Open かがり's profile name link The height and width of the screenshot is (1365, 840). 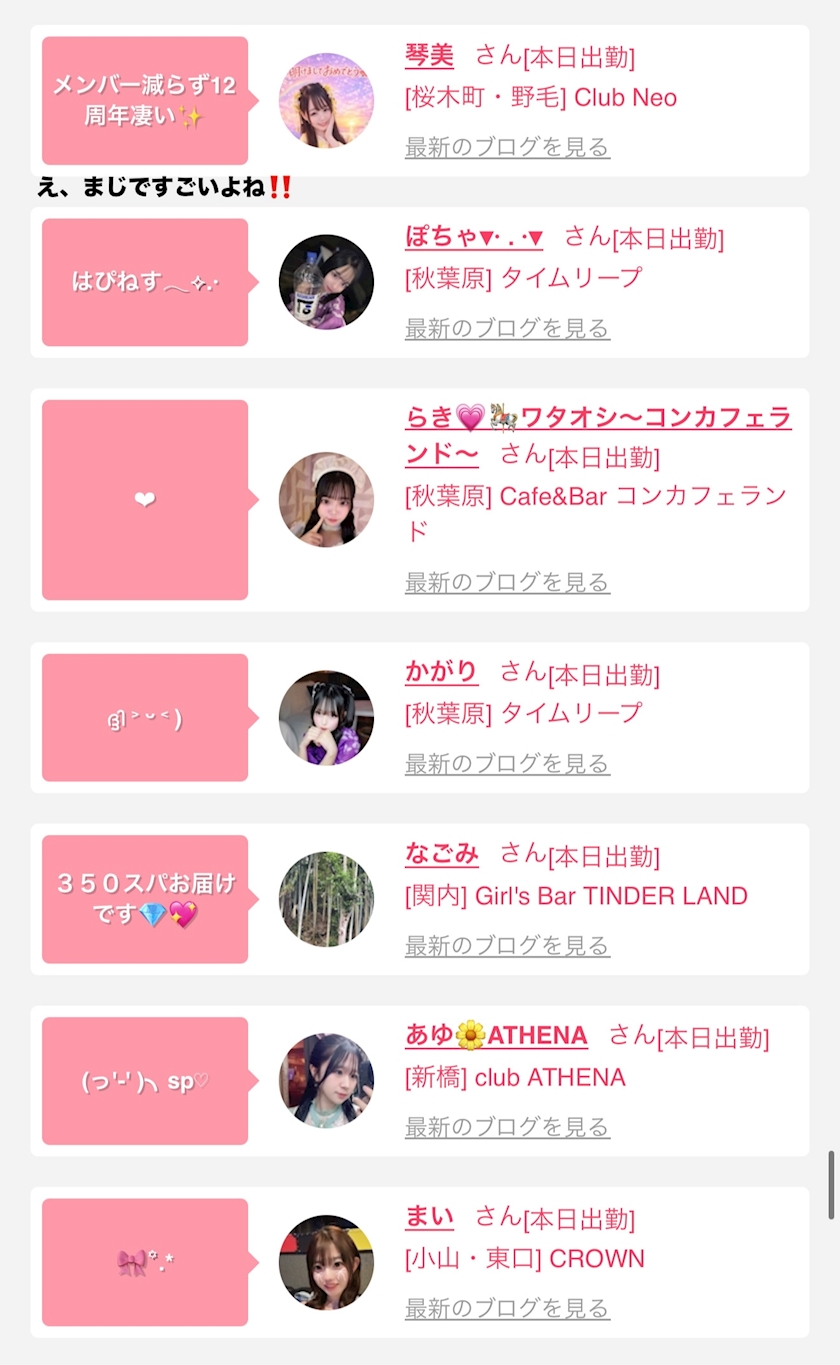point(441,672)
